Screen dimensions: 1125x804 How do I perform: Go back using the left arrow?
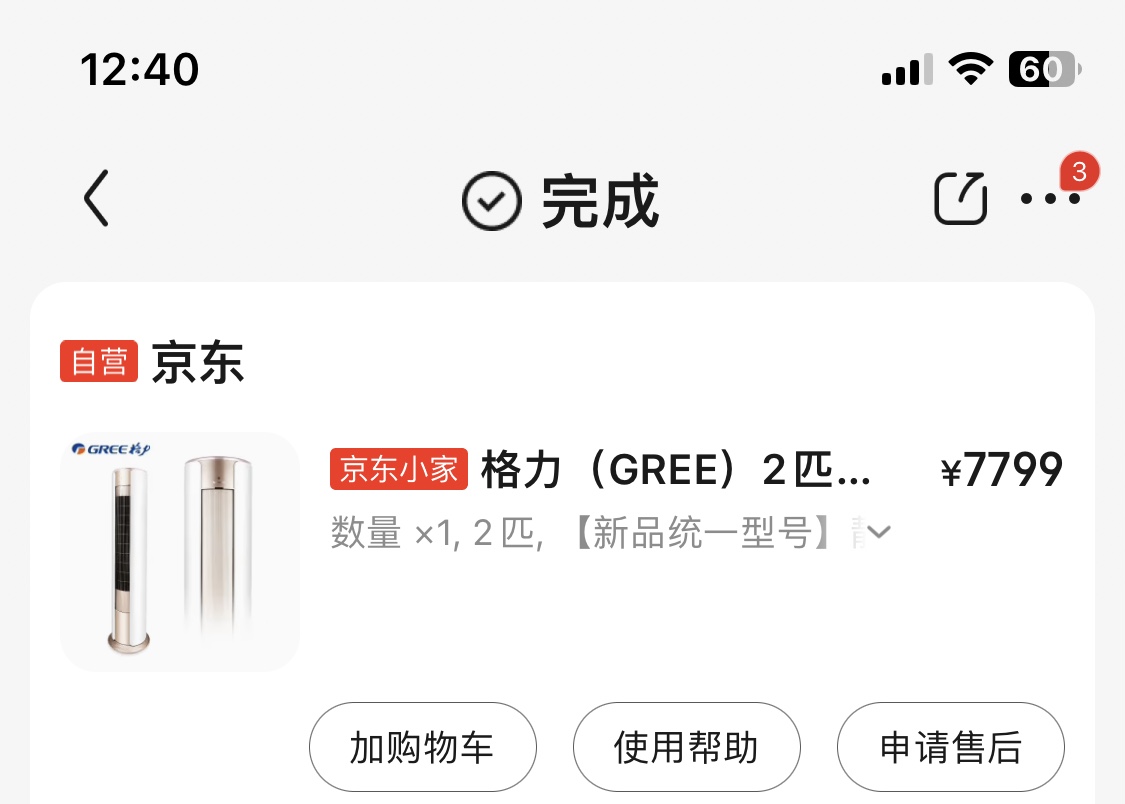tap(96, 198)
